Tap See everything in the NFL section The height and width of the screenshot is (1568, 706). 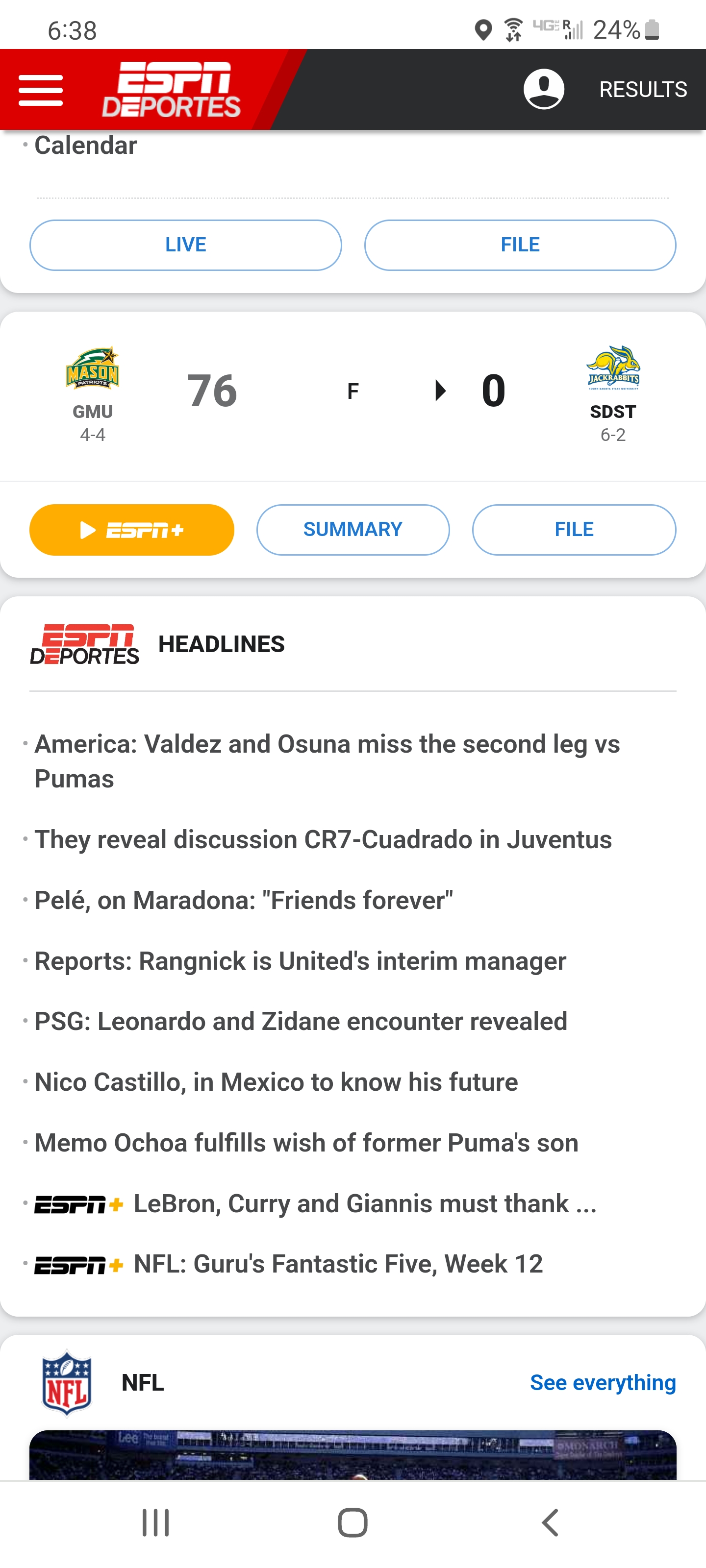[603, 1382]
